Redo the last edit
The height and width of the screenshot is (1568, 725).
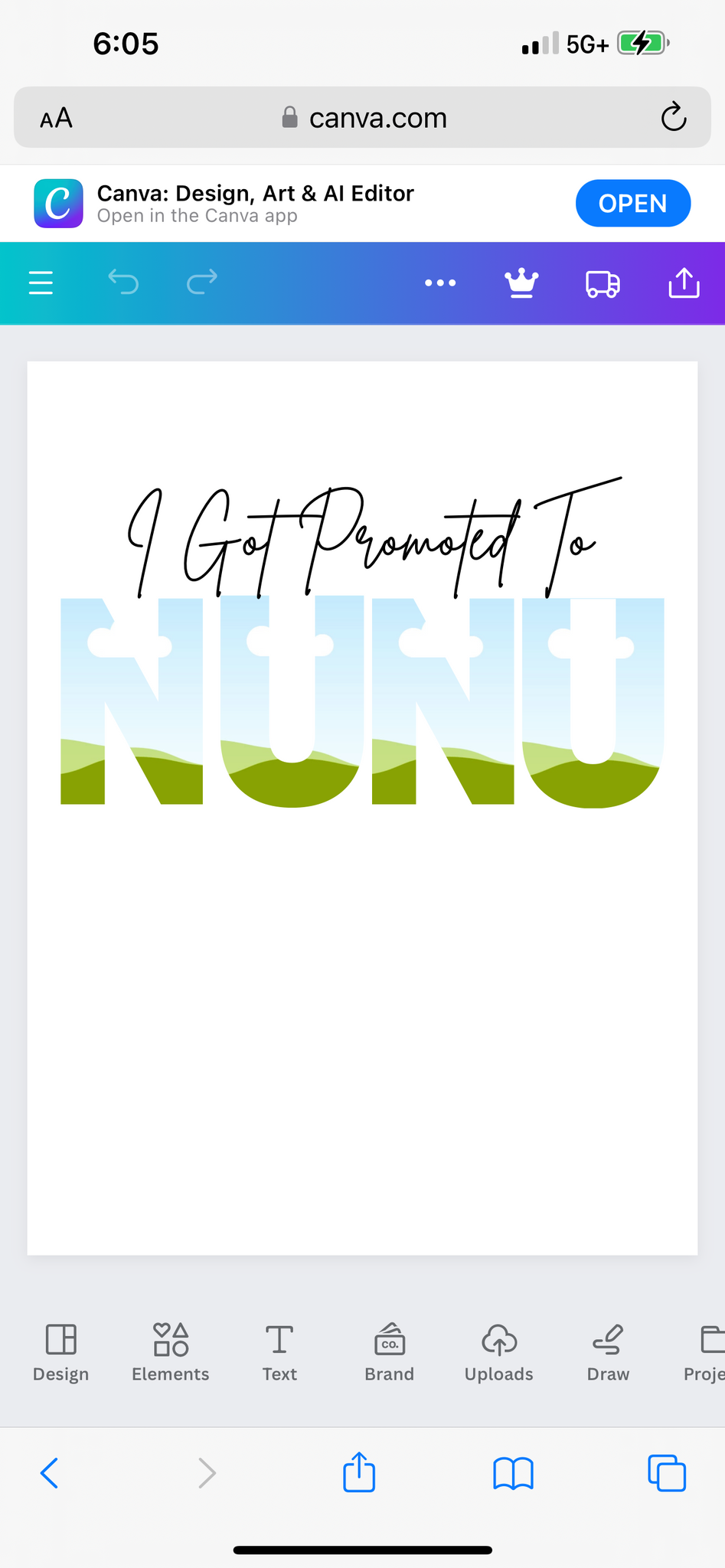click(x=202, y=282)
